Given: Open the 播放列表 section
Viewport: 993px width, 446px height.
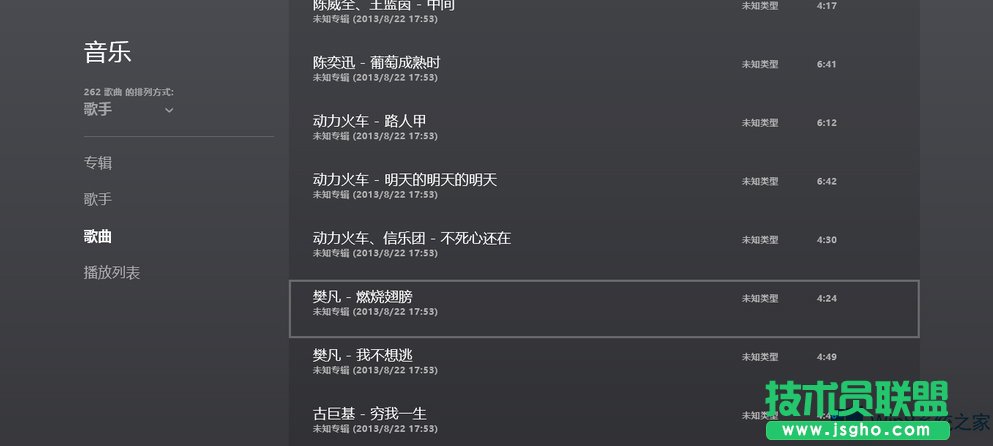Looking at the screenshot, I should [112, 272].
